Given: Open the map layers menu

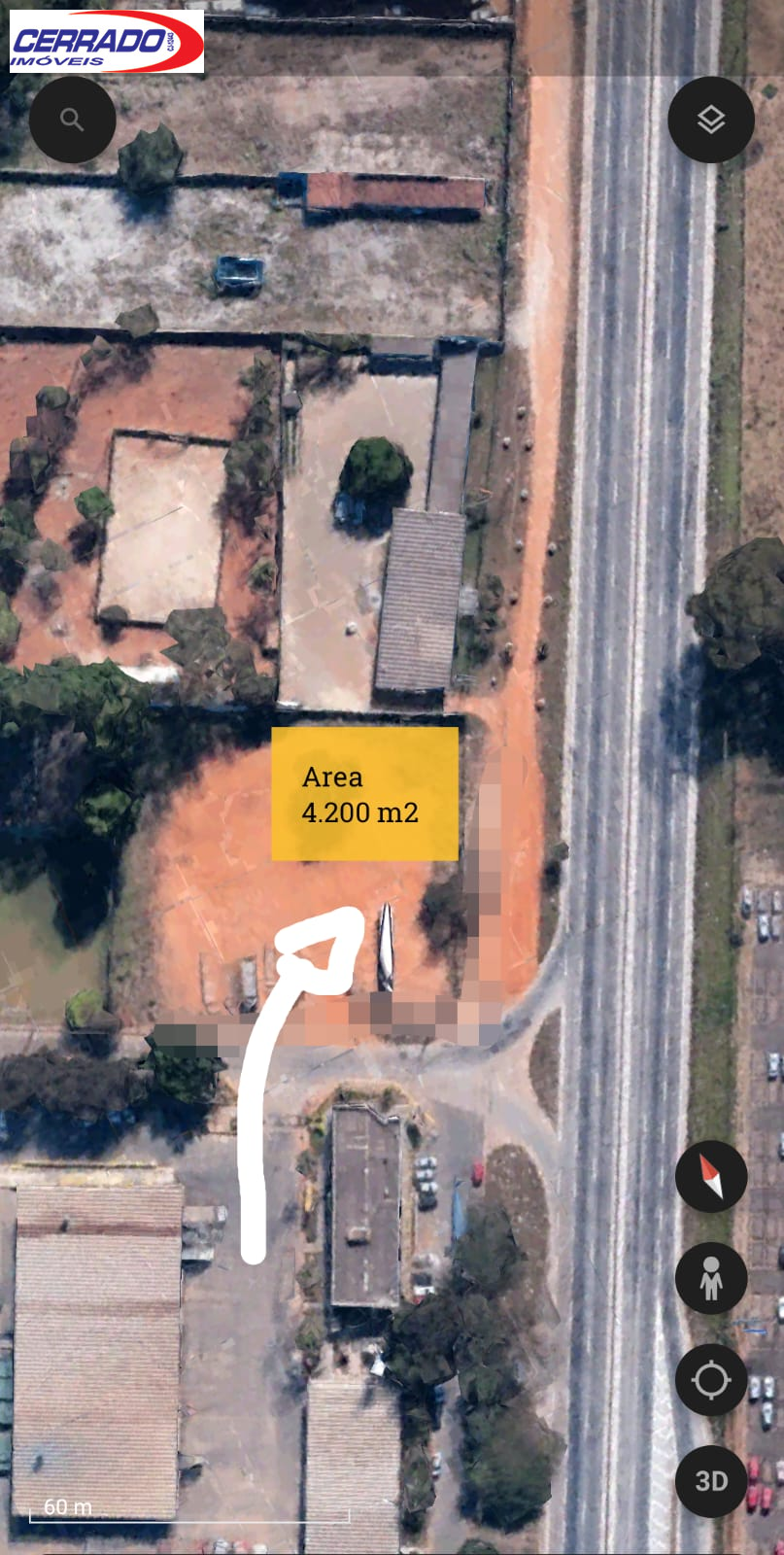Looking at the screenshot, I should pyautogui.click(x=711, y=120).
